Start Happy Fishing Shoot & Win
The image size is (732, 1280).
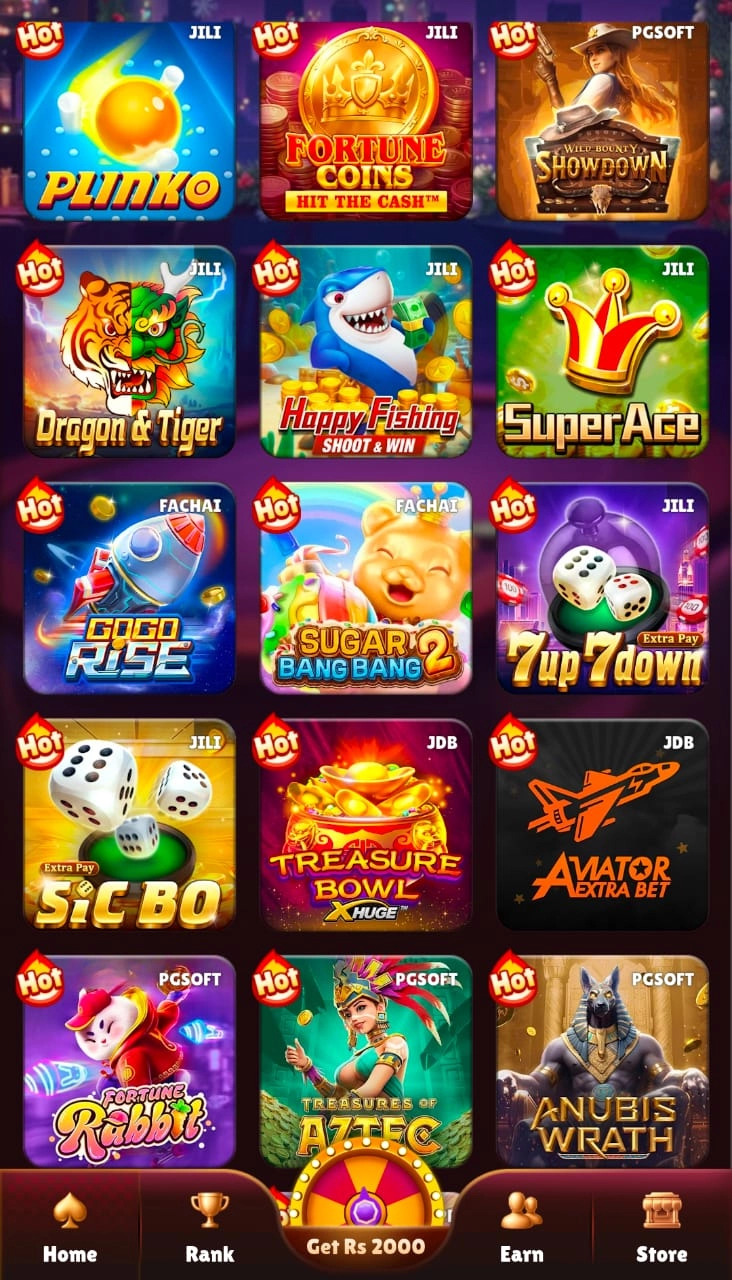pos(366,358)
